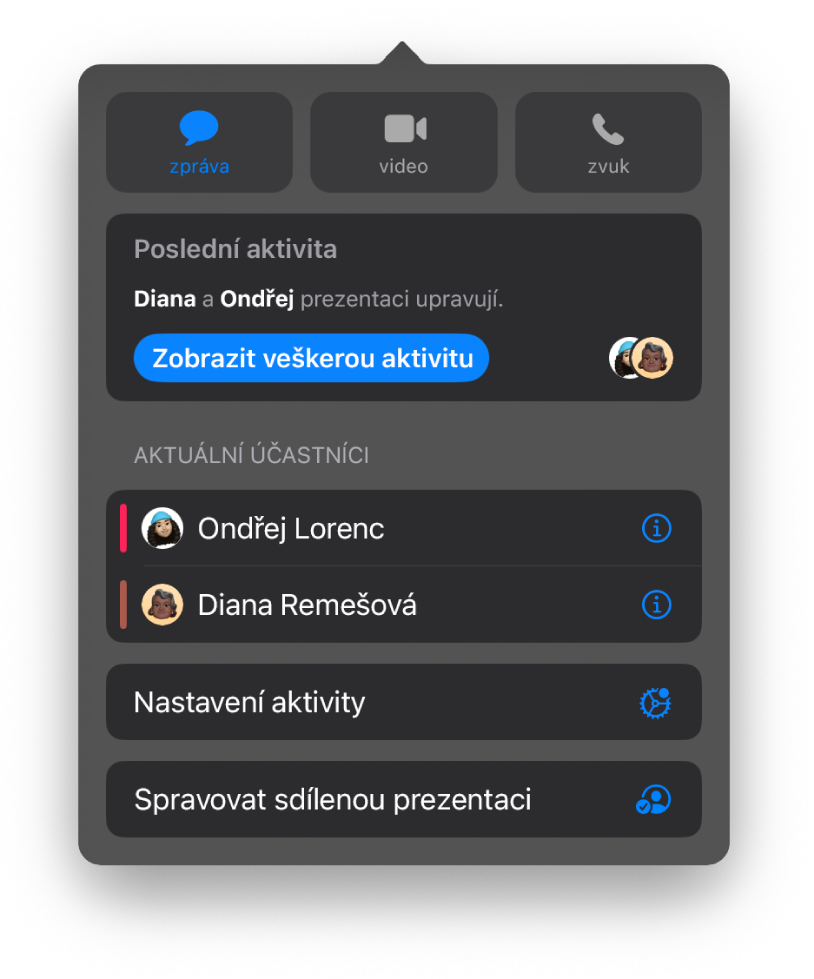The image size is (814, 979).
Task: Select participant Ondřej Lorenc
Action: 291,528
